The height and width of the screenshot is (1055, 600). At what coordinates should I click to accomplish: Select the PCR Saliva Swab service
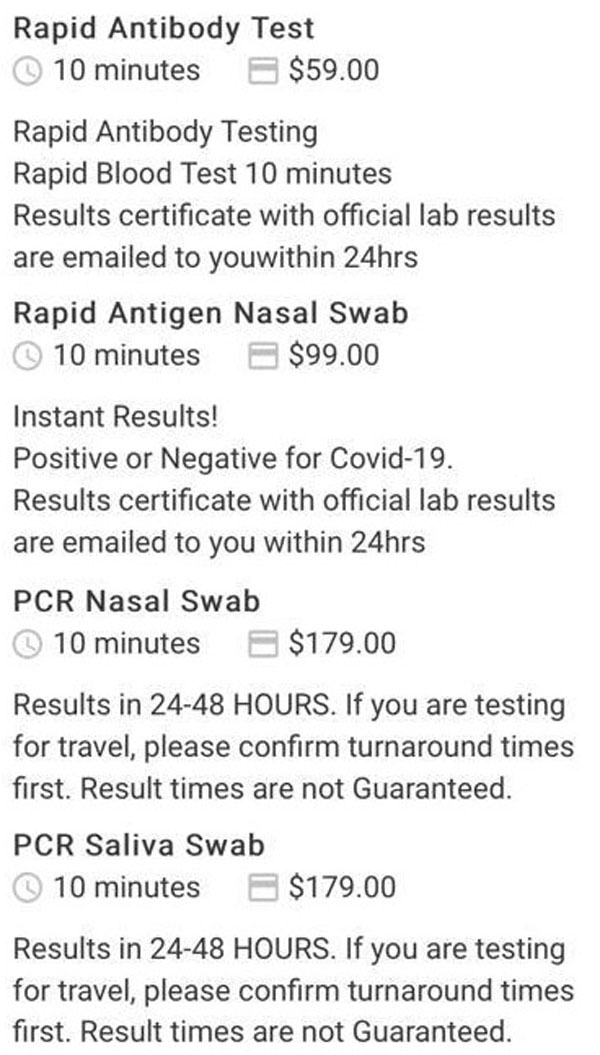139,845
